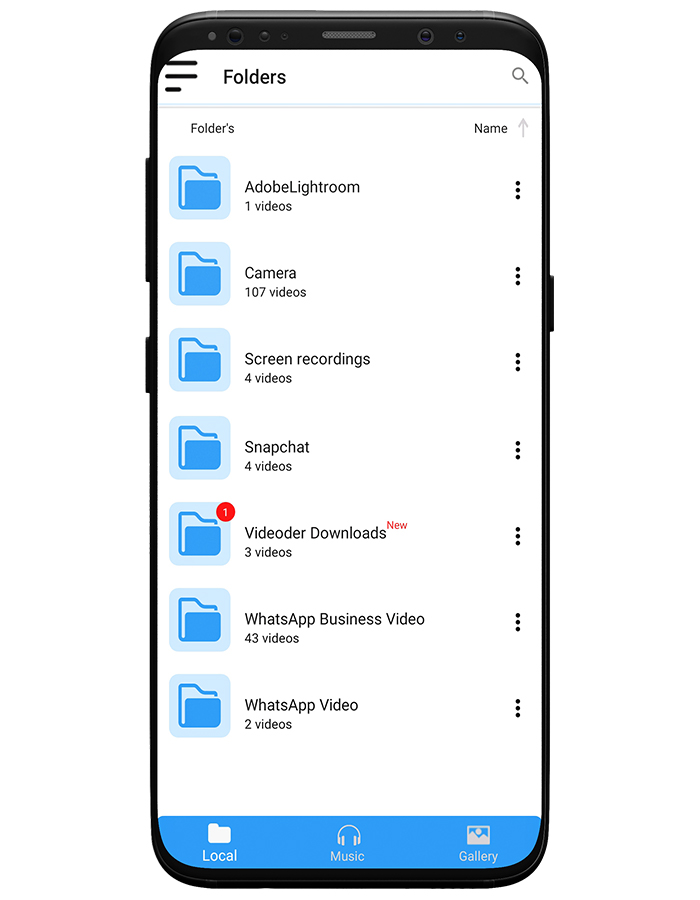The width and height of the screenshot is (700, 900).
Task: Open options for the AdobeLightroom folder
Action: click(x=517, y=190)
